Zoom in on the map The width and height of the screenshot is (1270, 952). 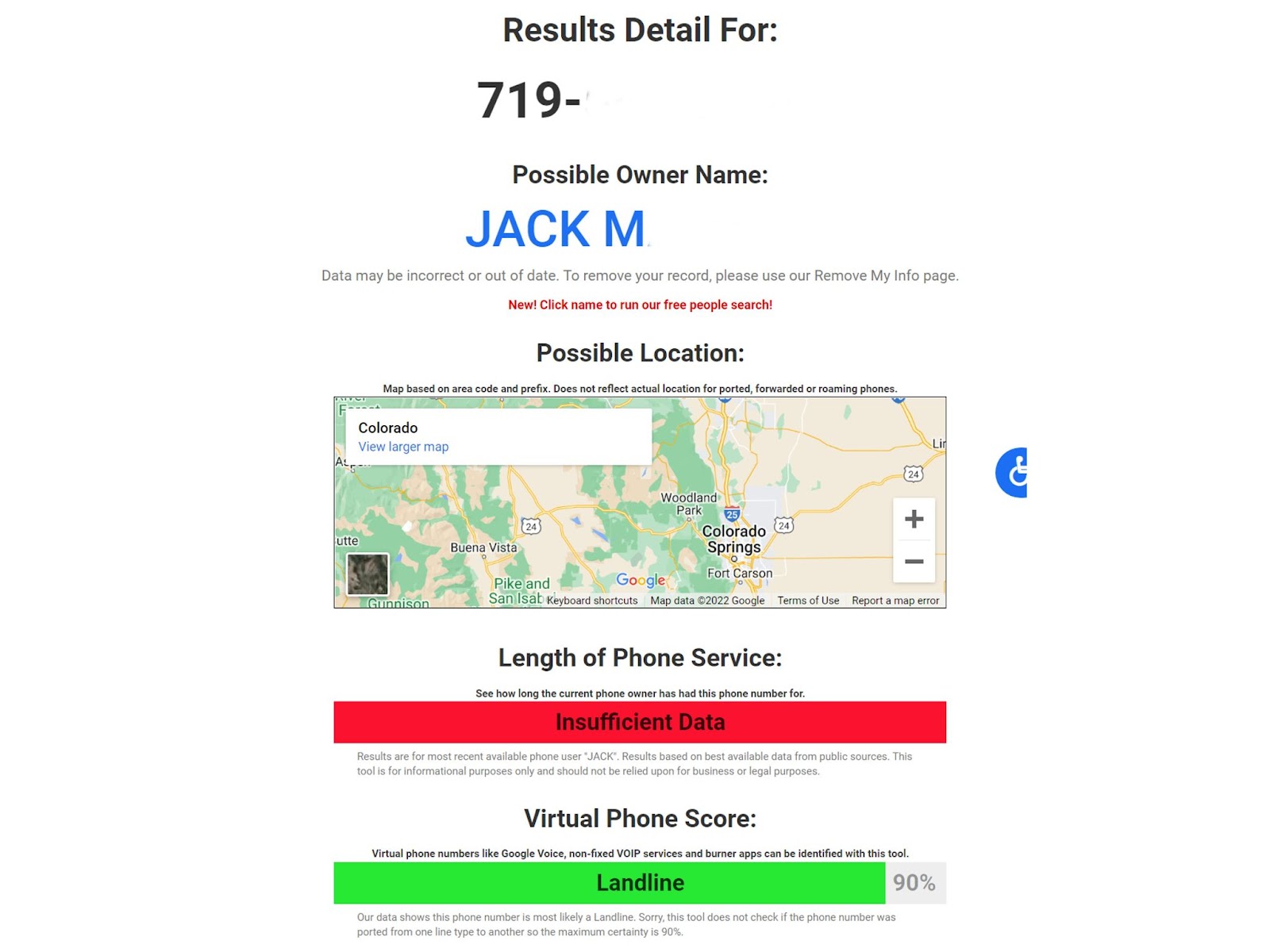(x=914, y=520)
